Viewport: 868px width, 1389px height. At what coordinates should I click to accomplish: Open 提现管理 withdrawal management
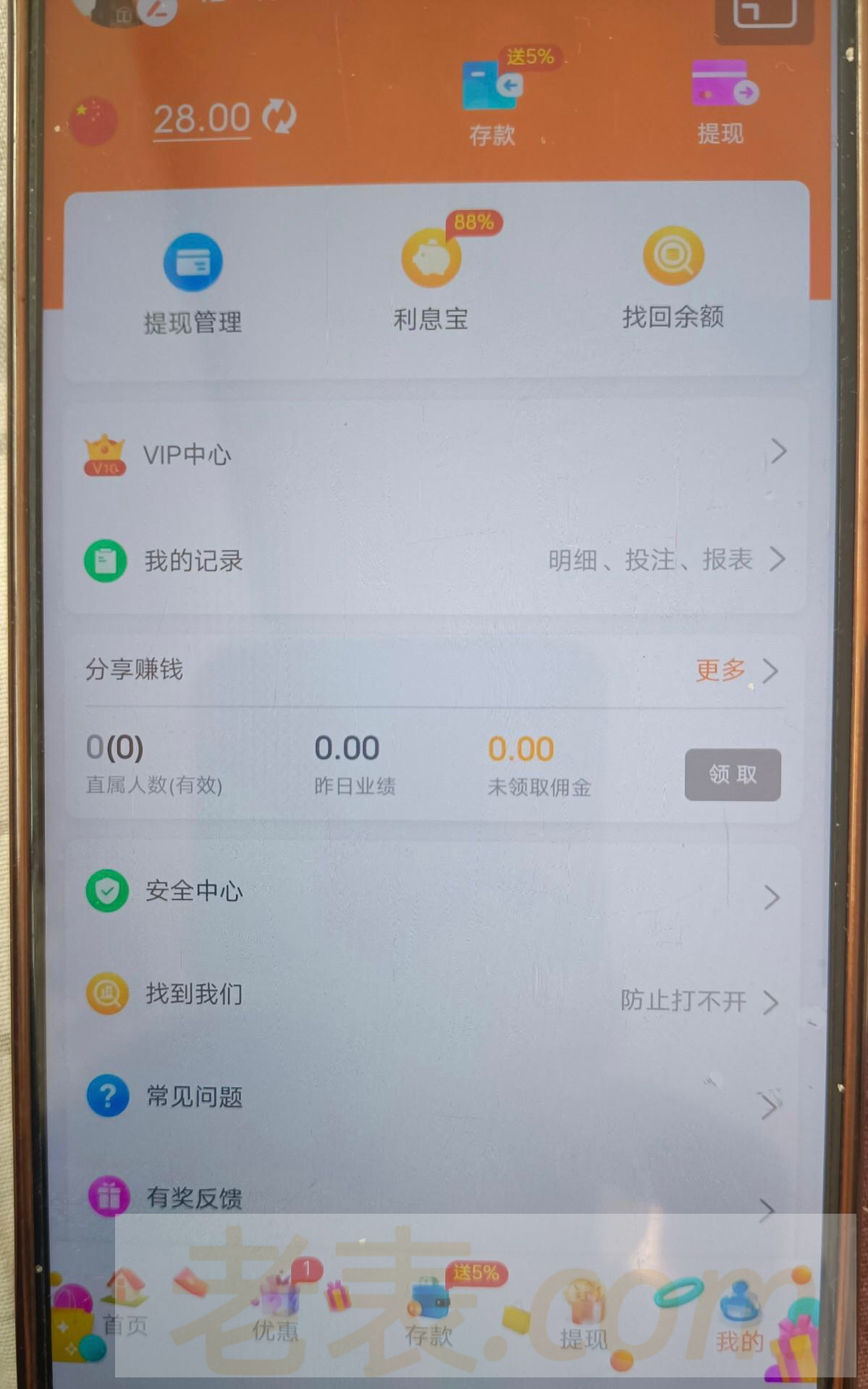pyautogui.click(x=193, y=284)
